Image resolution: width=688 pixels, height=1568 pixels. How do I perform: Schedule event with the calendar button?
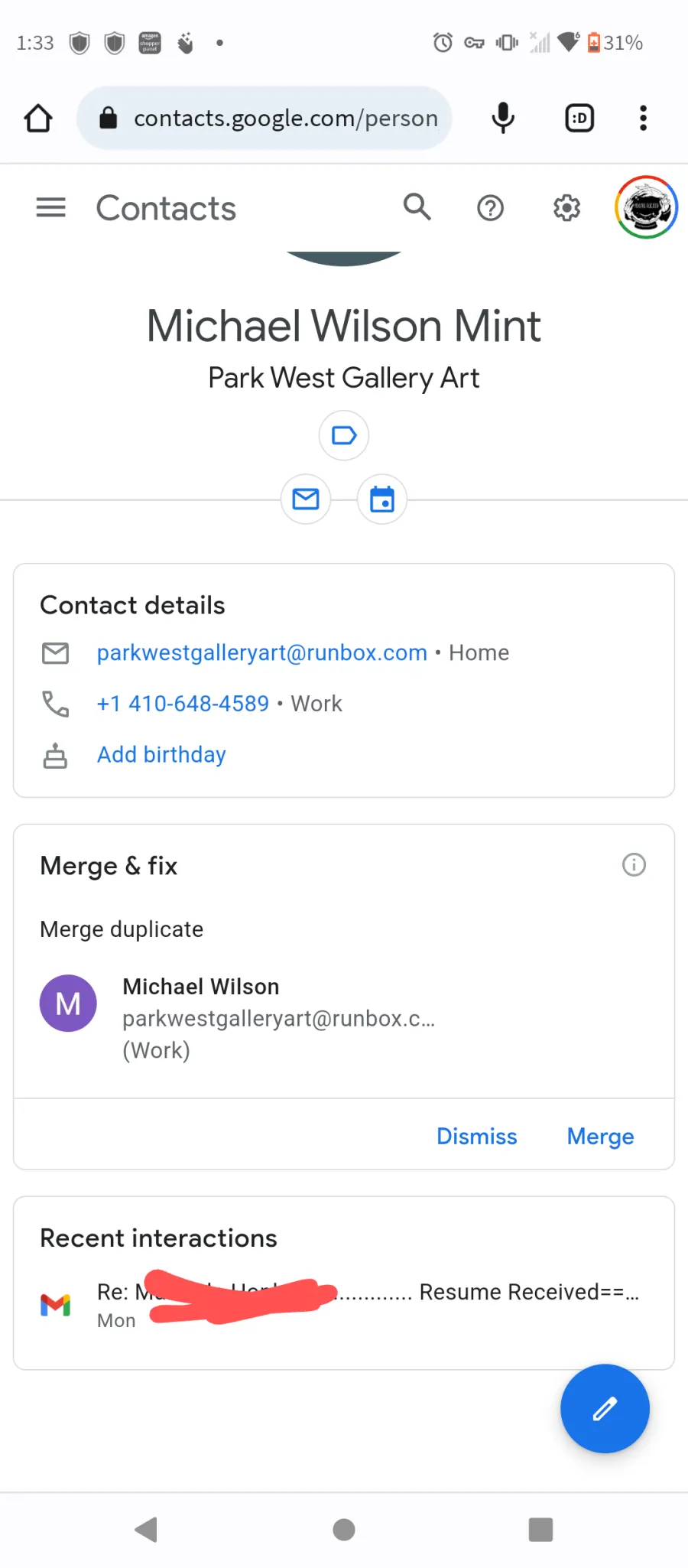382,499
